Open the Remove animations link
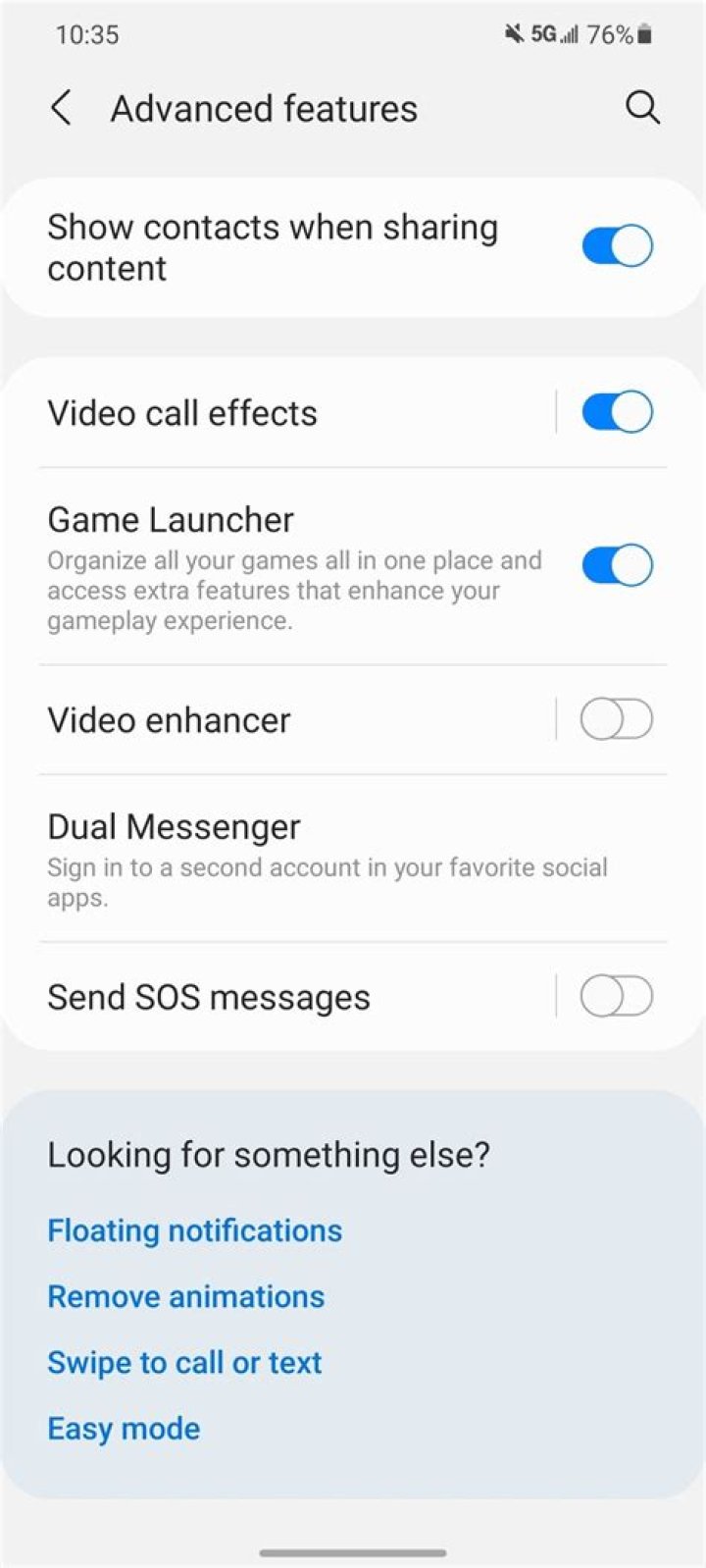 tap(186, 1296)
